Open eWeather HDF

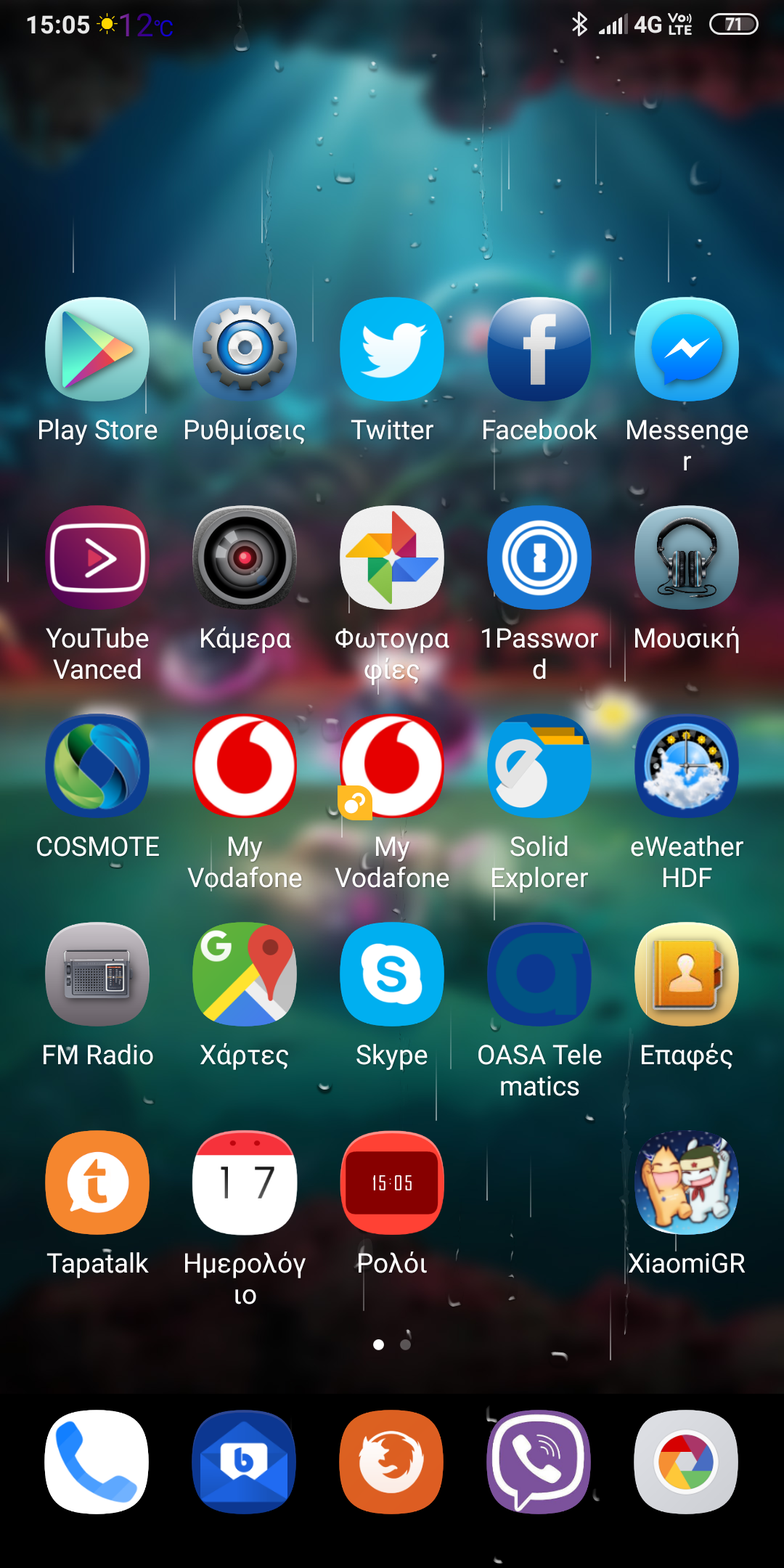pyautogui.click(x=687, y=766)
